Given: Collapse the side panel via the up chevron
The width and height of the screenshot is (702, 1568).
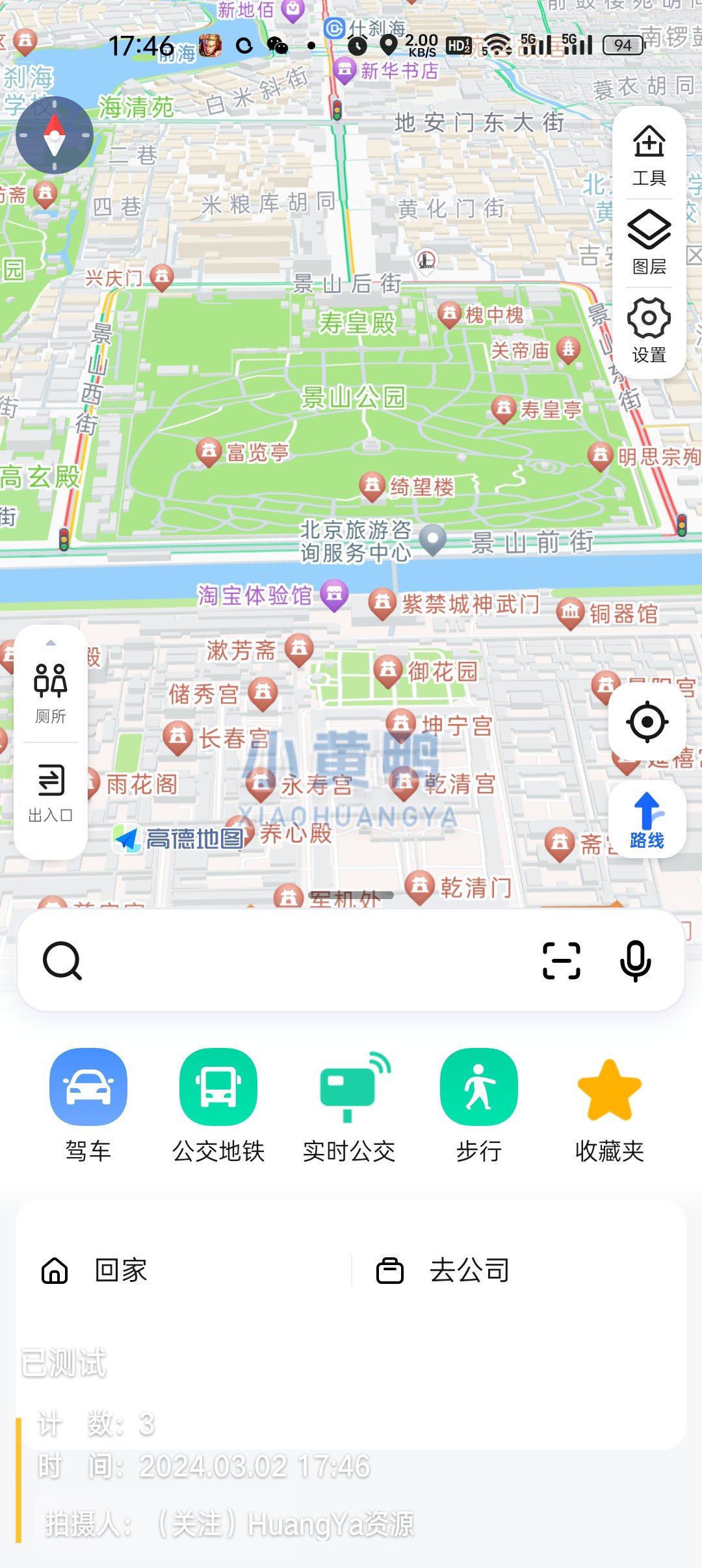Looking at the screenshot, I should pyautogui.click(x=51, y=642).
